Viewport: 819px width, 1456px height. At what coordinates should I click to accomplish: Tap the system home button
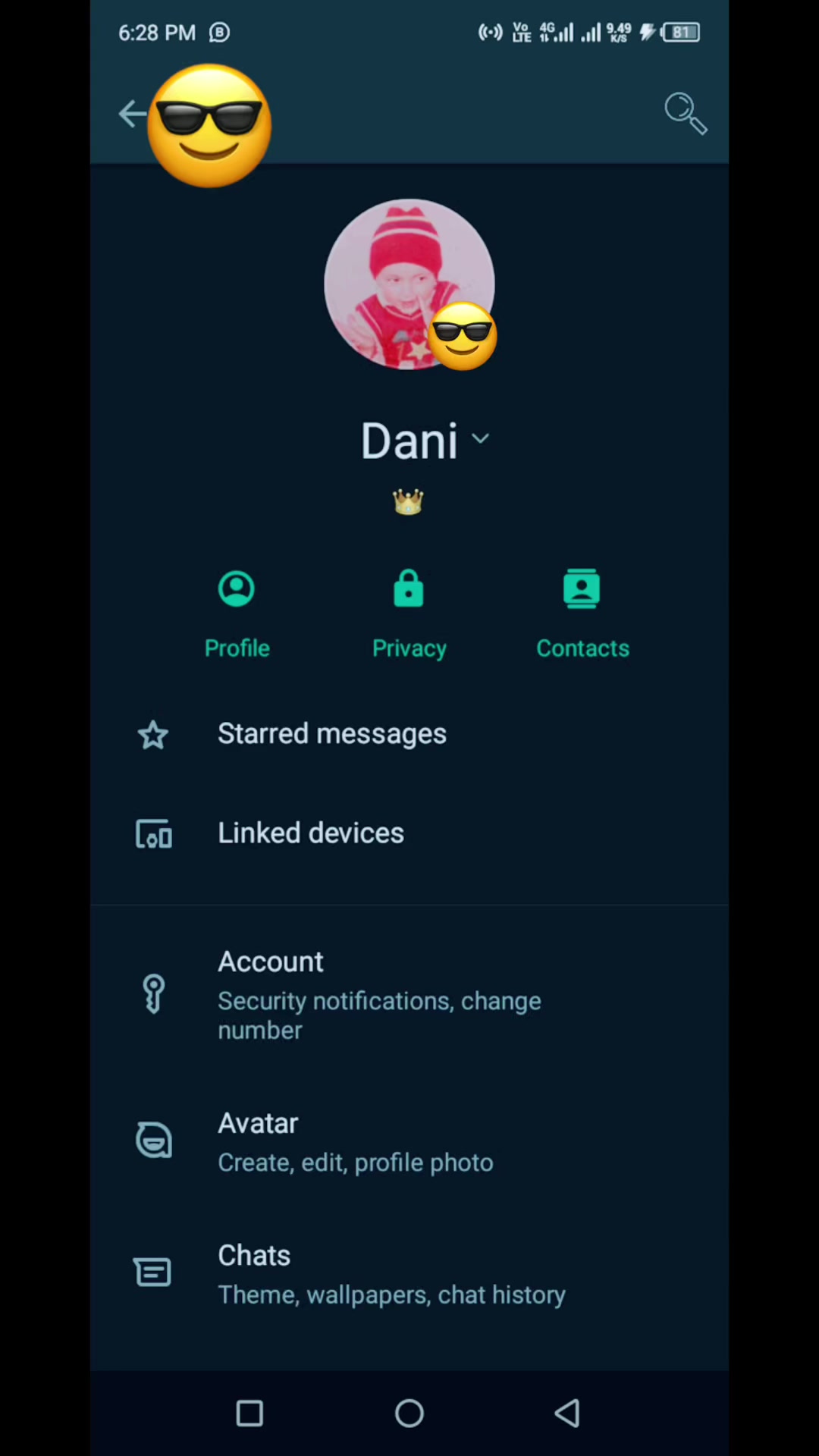pos(409,1414)
